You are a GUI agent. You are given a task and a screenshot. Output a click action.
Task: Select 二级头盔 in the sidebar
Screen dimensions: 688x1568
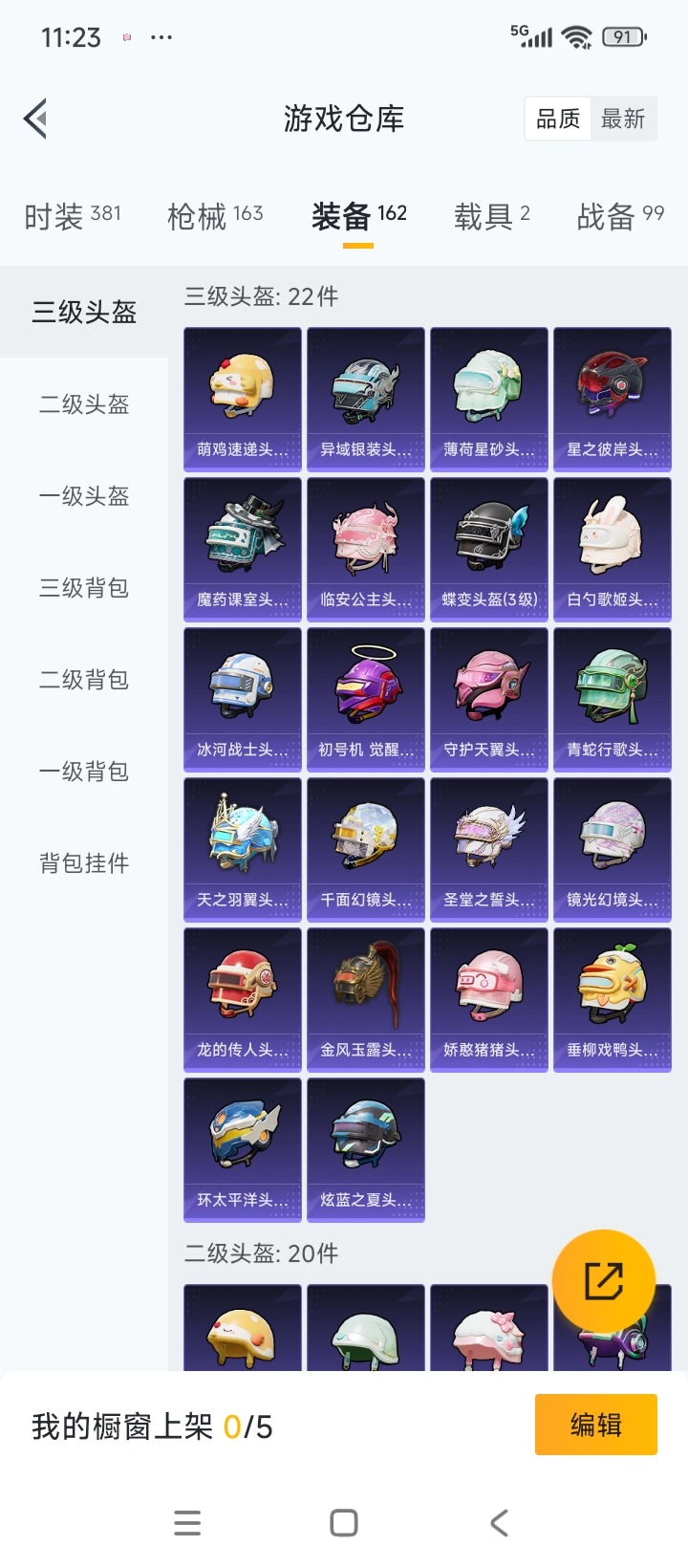pyautogui.click(x=83, y=405)
